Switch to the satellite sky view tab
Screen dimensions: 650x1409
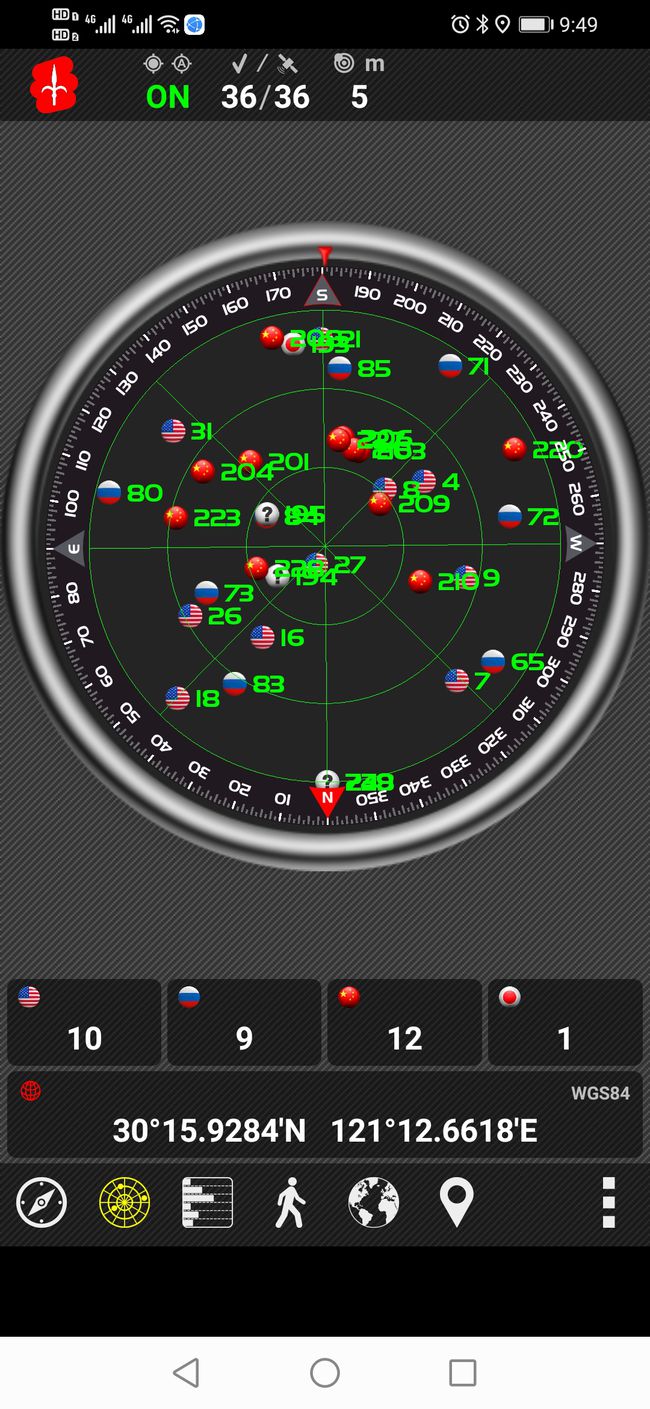(124, 1202)
